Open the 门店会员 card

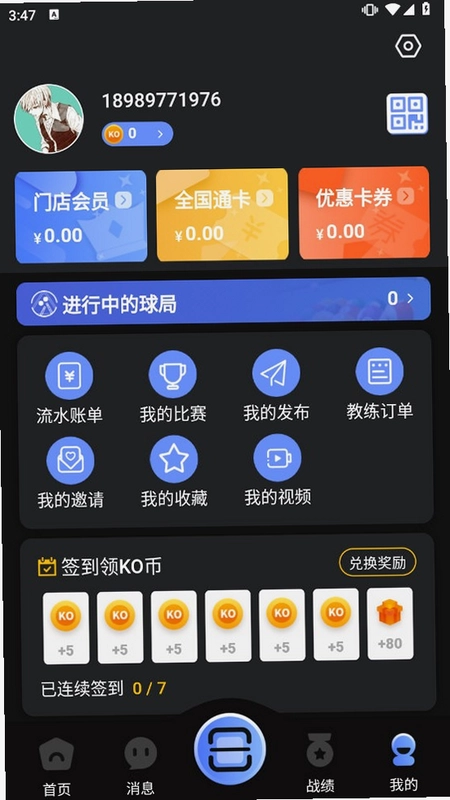click(x=81, y=217)
